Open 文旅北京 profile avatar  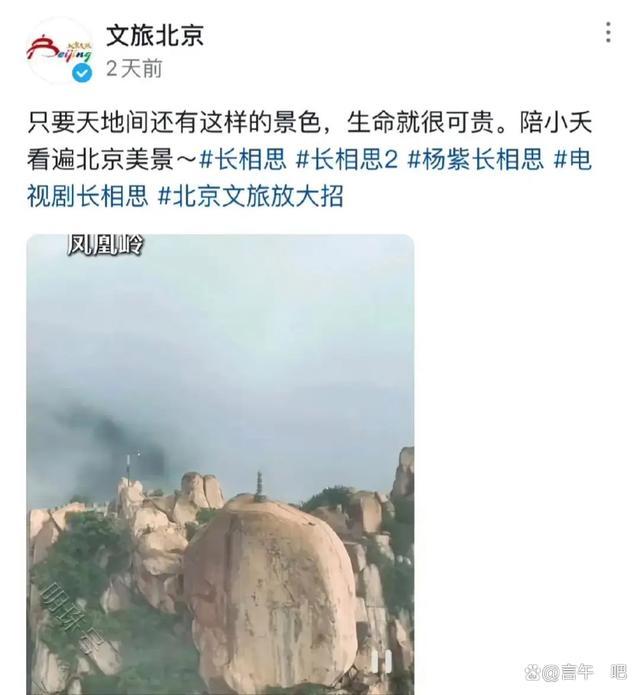click(59, 49)
